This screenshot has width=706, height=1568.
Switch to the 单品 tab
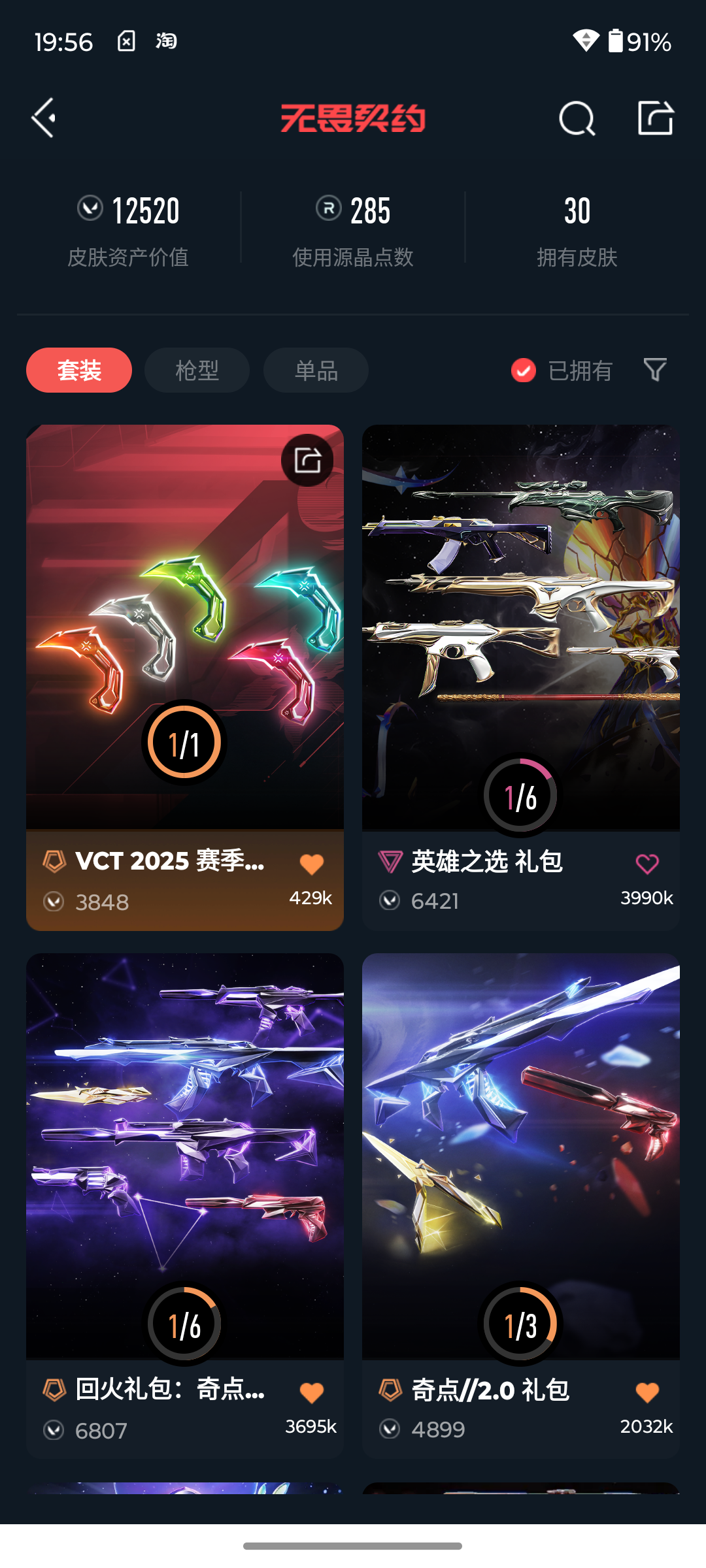[316, 370]
